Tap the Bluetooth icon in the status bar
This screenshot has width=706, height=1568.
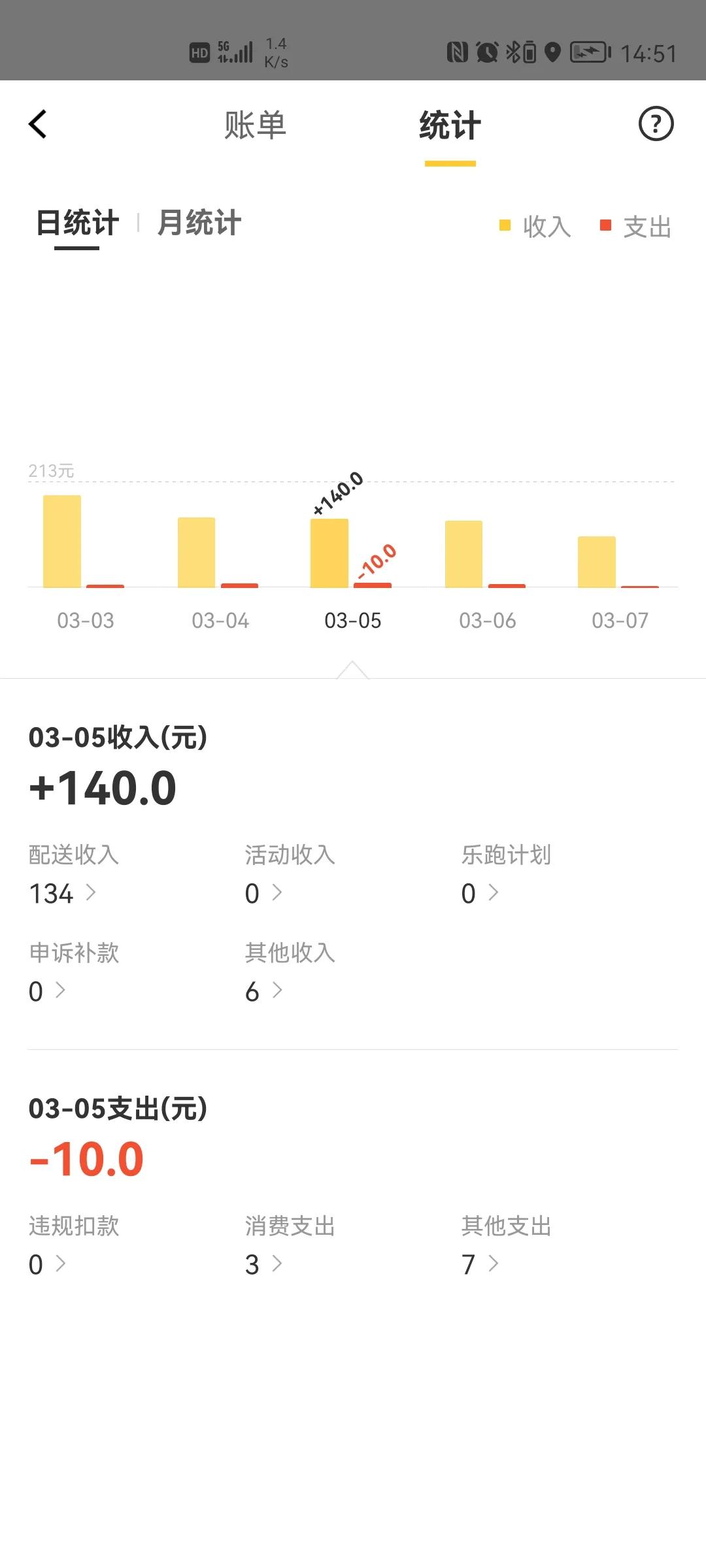coord(512,52)
